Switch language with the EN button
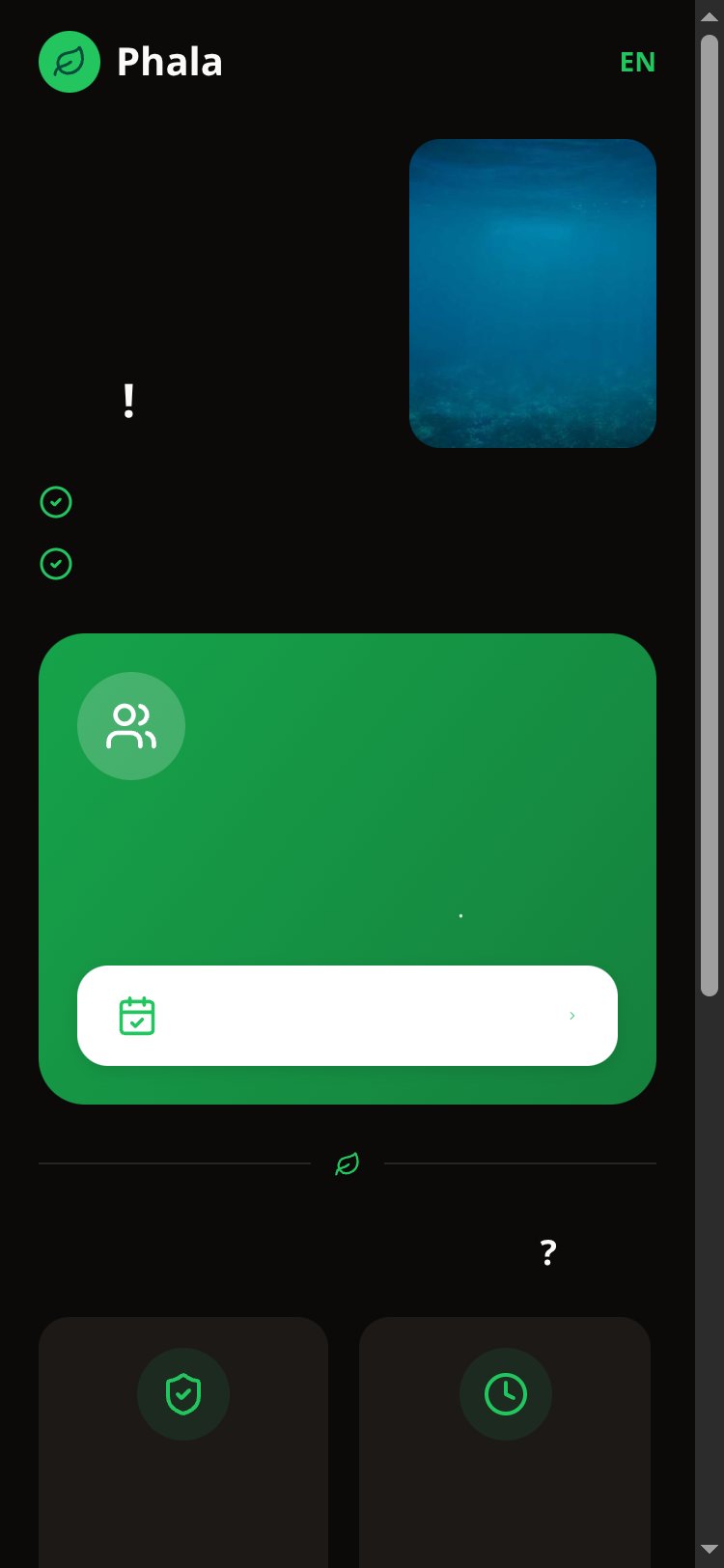This screenshot has width=724, height=1568. (x=637, y=62)
